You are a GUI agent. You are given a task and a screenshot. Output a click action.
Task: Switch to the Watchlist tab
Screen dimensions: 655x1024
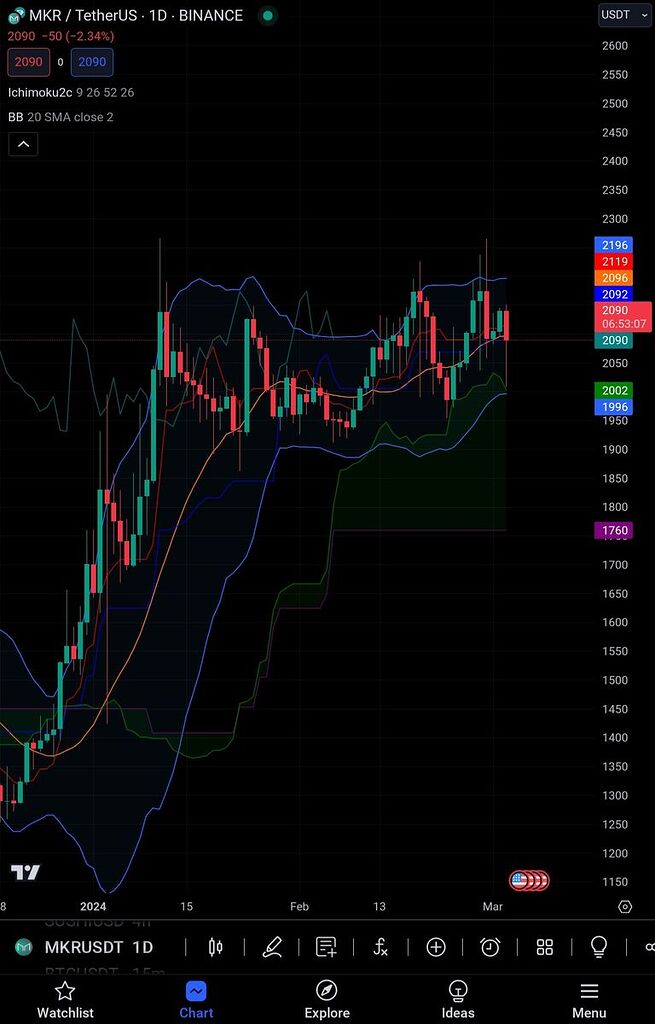click(65, 999)
